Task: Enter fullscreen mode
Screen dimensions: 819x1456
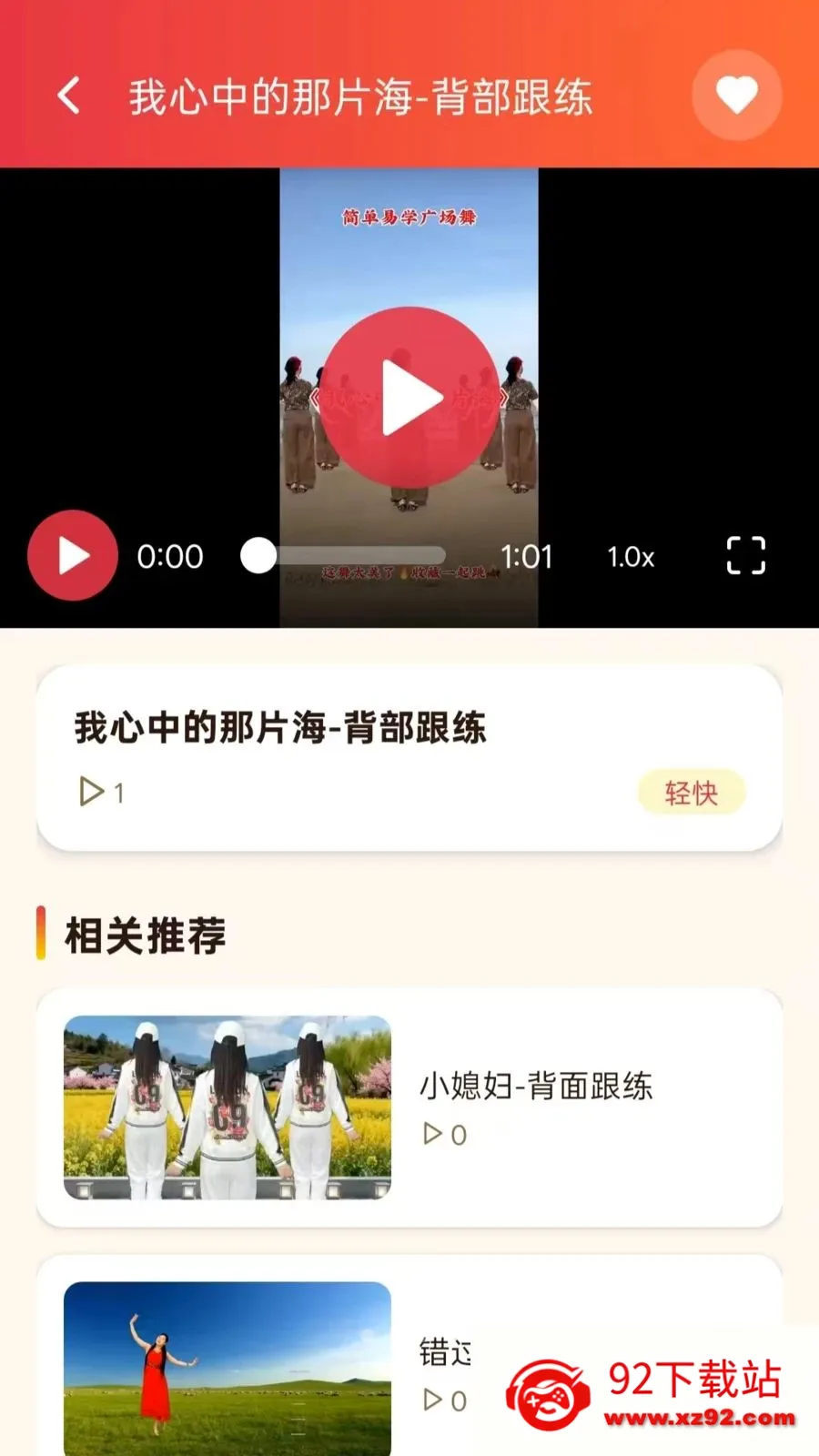Action: click(x=746, y=555)
